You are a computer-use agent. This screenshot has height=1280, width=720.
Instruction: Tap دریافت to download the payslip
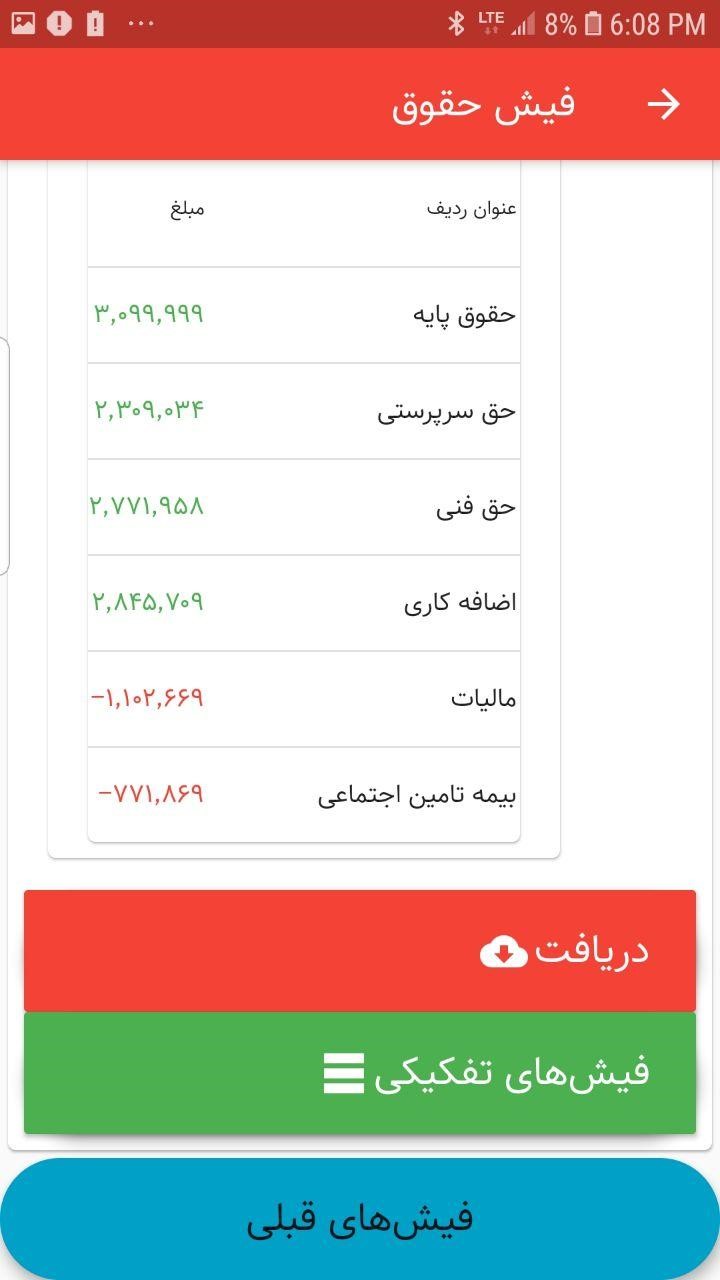pyautogui.click(x=360, y=950)
